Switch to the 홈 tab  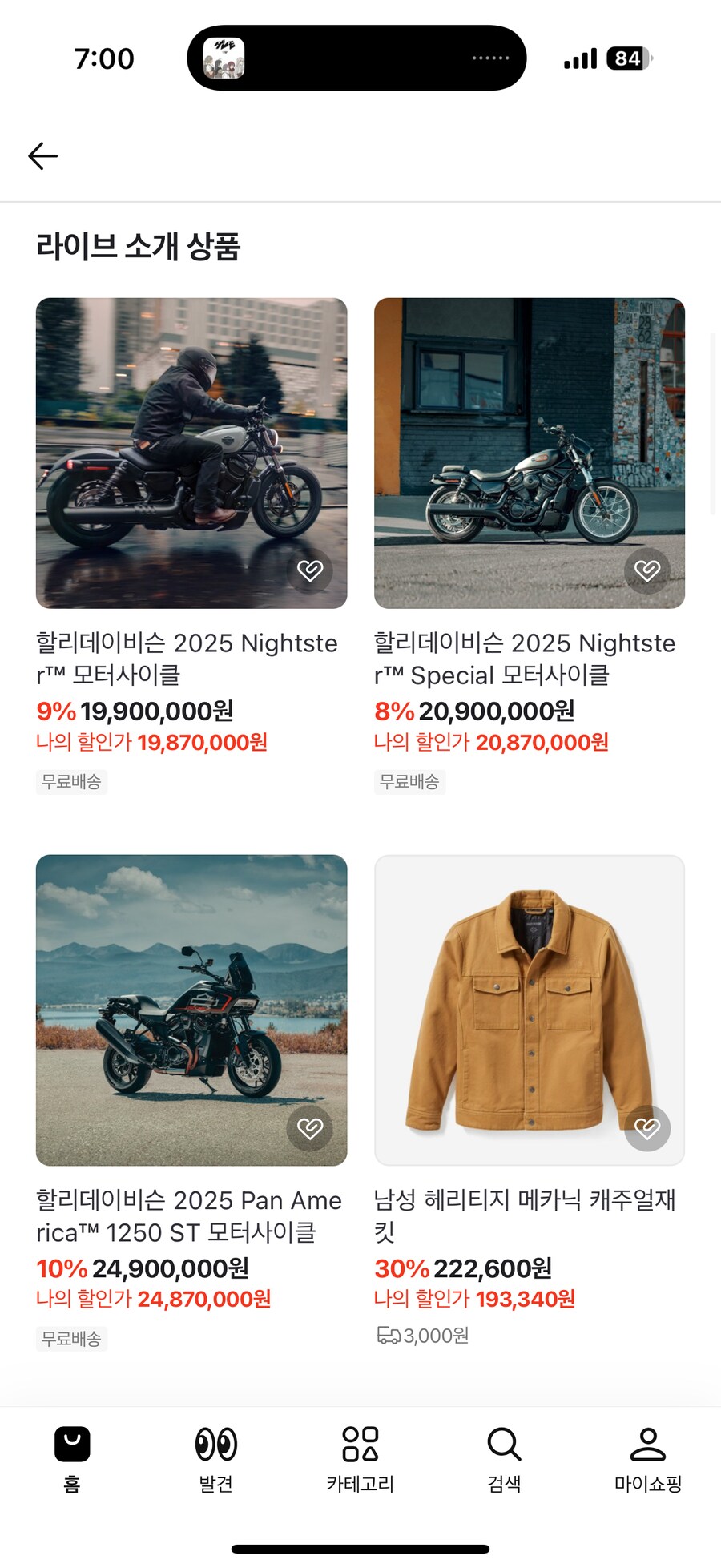click(72, 1458)
